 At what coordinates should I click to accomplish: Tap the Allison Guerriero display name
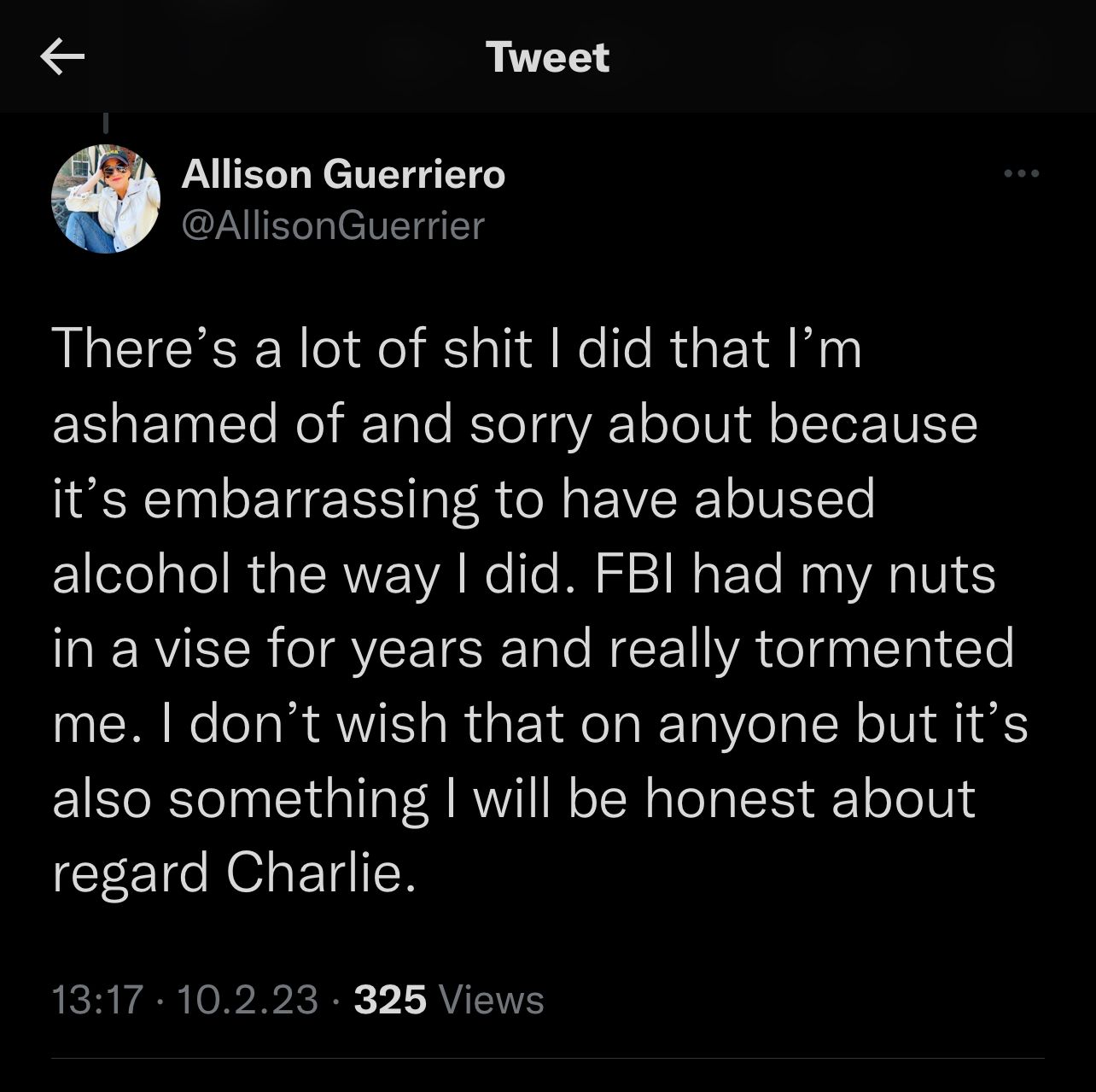(x=343, y=175)
